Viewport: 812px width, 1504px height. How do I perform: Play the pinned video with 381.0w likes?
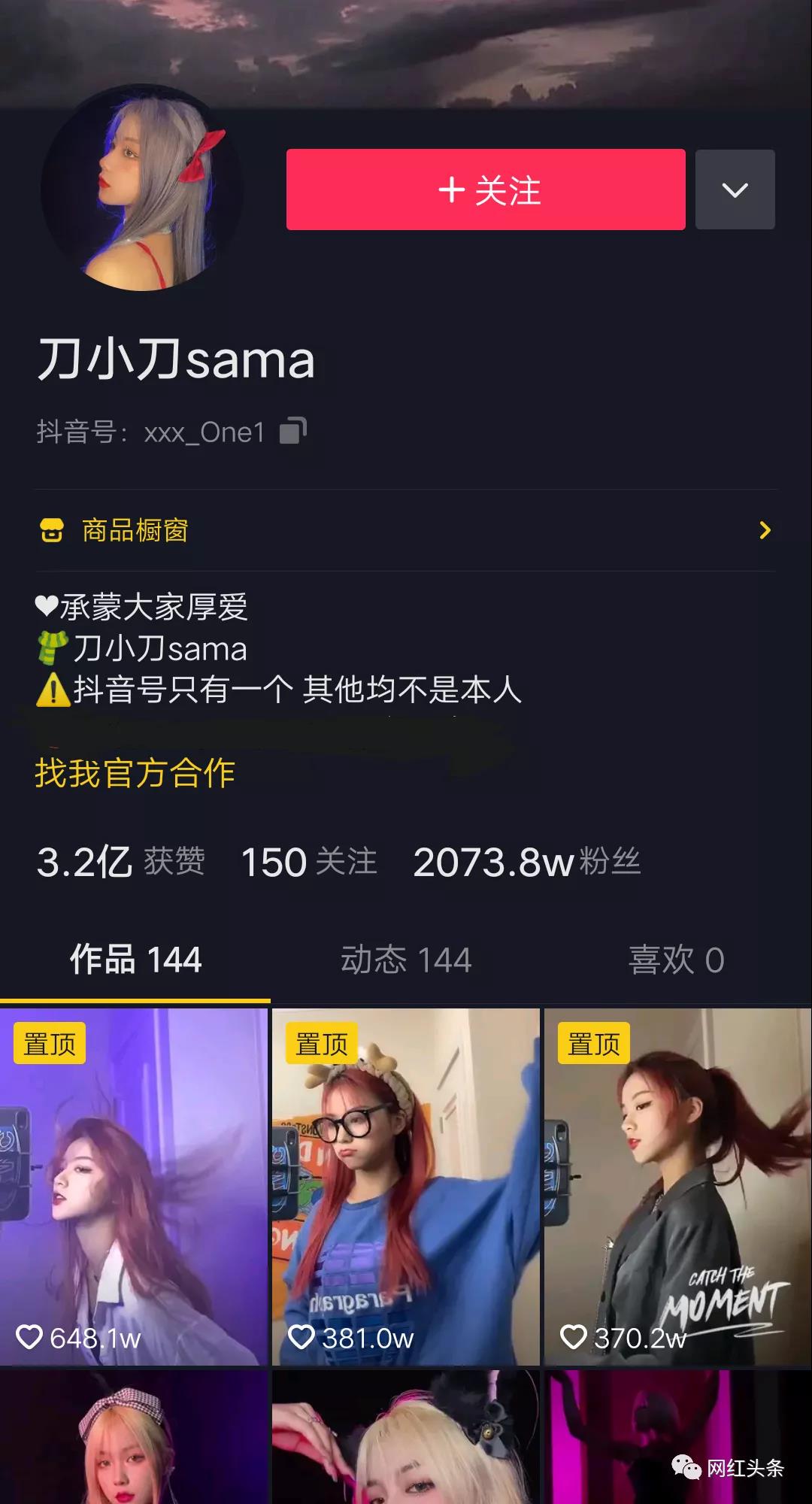point(406,1186)
